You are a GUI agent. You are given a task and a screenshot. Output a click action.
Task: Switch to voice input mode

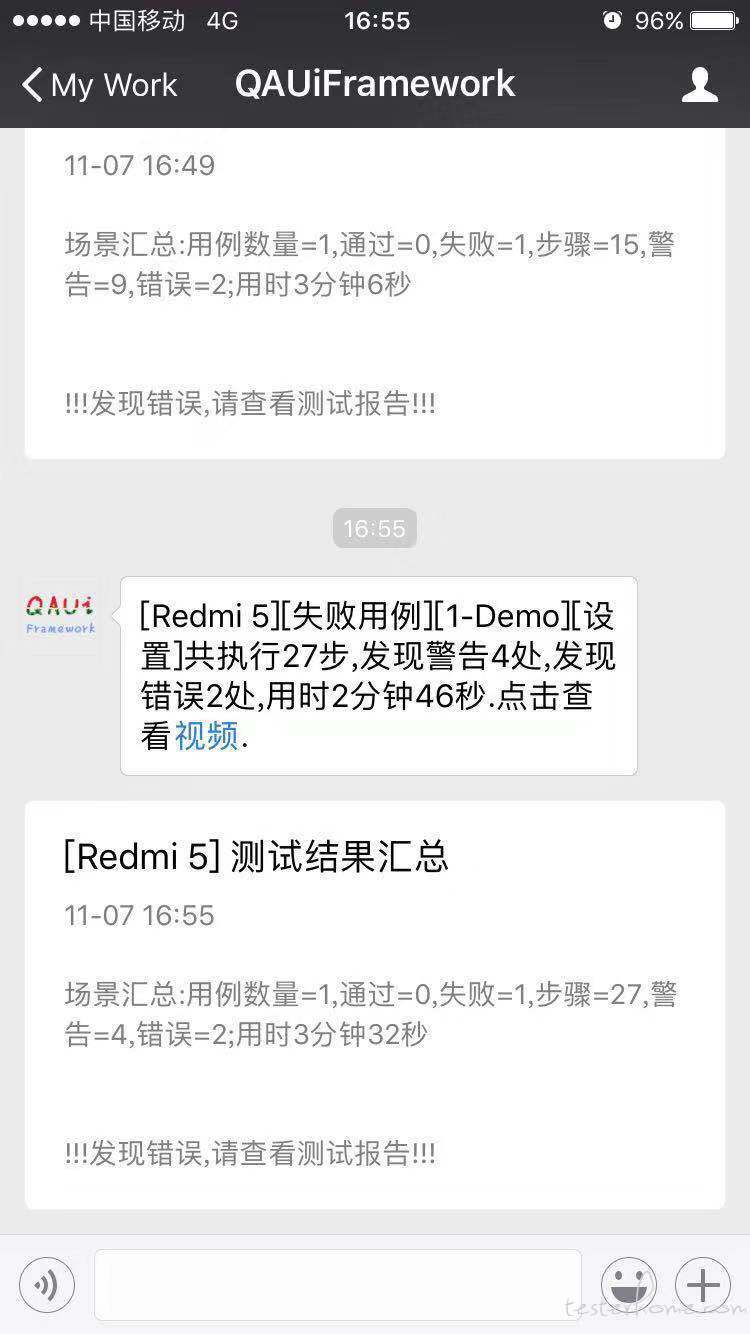(46, 1284)
